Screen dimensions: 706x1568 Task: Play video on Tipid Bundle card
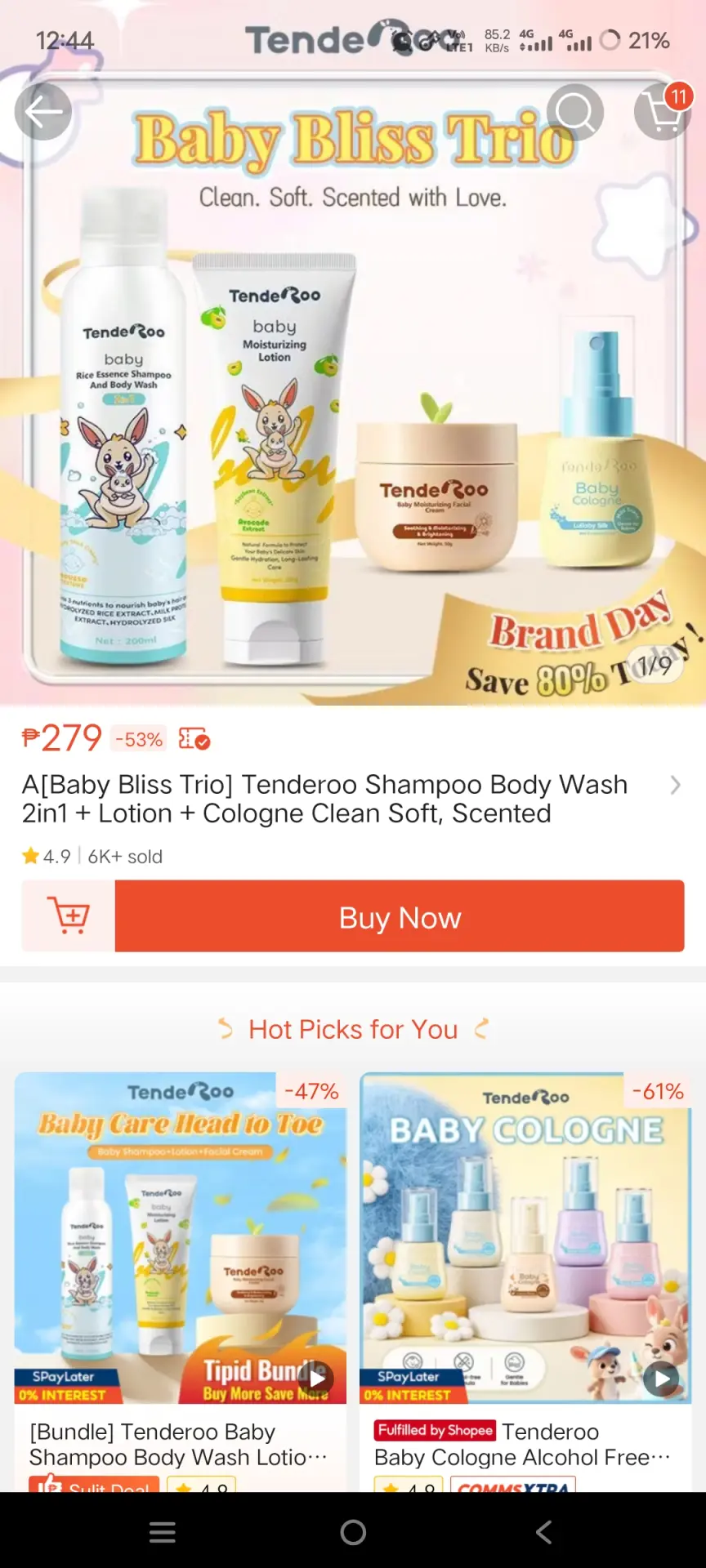point(316,1379)
